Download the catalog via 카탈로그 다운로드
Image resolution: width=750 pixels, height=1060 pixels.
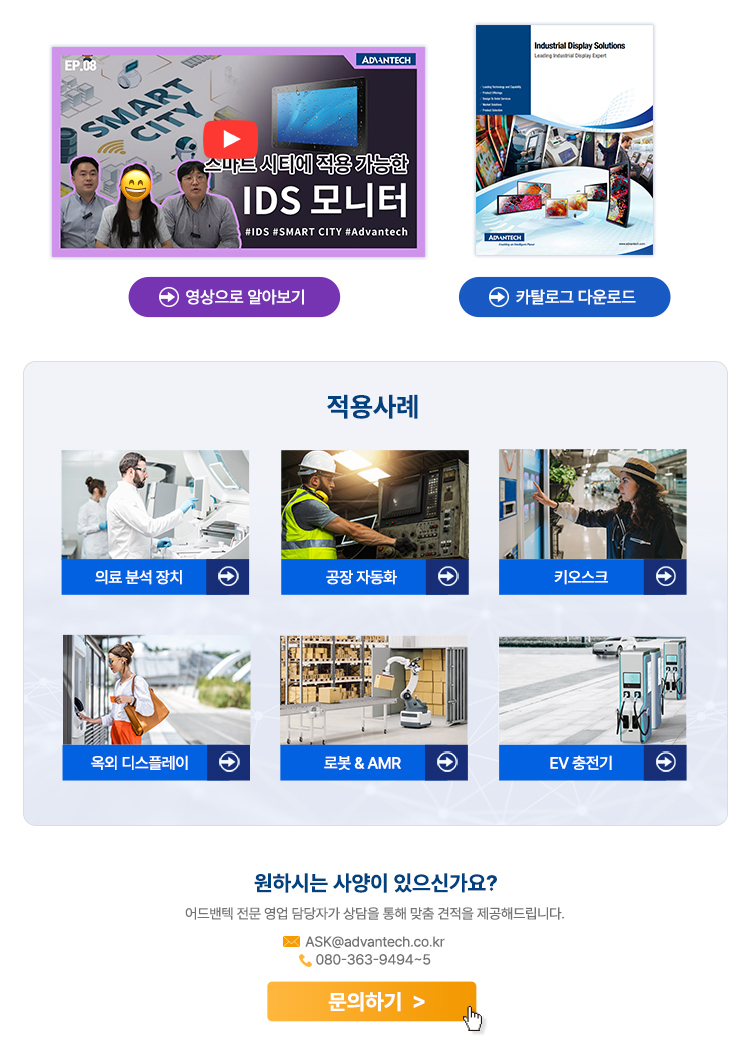point(564,297)
